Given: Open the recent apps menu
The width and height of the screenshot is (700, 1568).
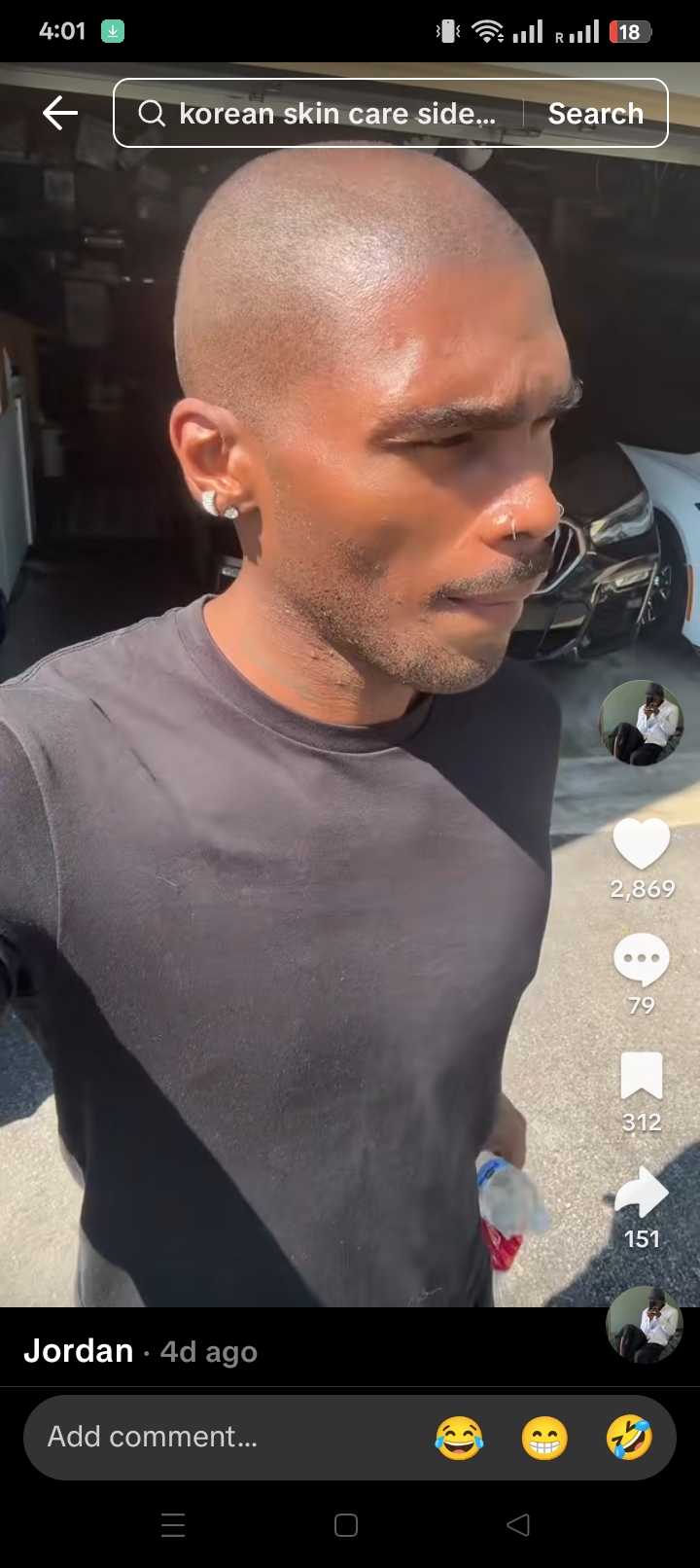Looking at the screenshot, I should [x=173, y=1524].
